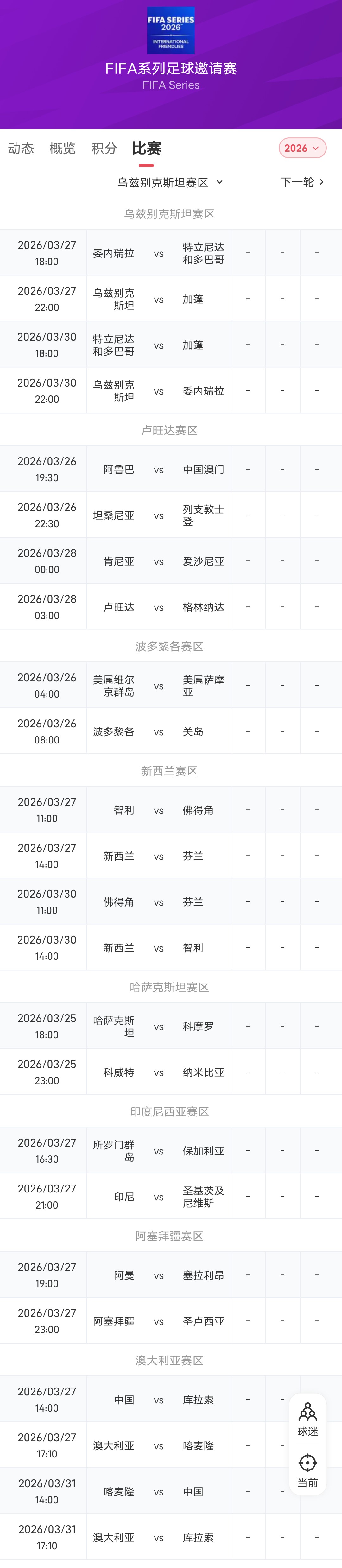The image size is (342, 1568).
Task: View match 智利 vs 佛得角
Action: point(158,810)
